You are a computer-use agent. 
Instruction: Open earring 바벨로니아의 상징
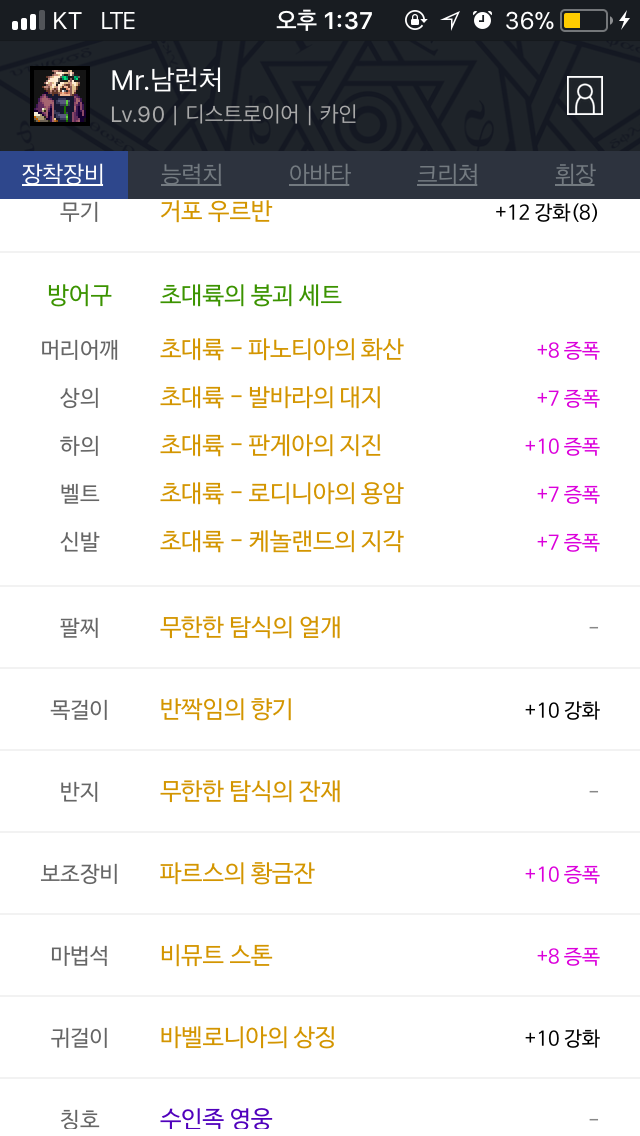tap(247, 1037)
